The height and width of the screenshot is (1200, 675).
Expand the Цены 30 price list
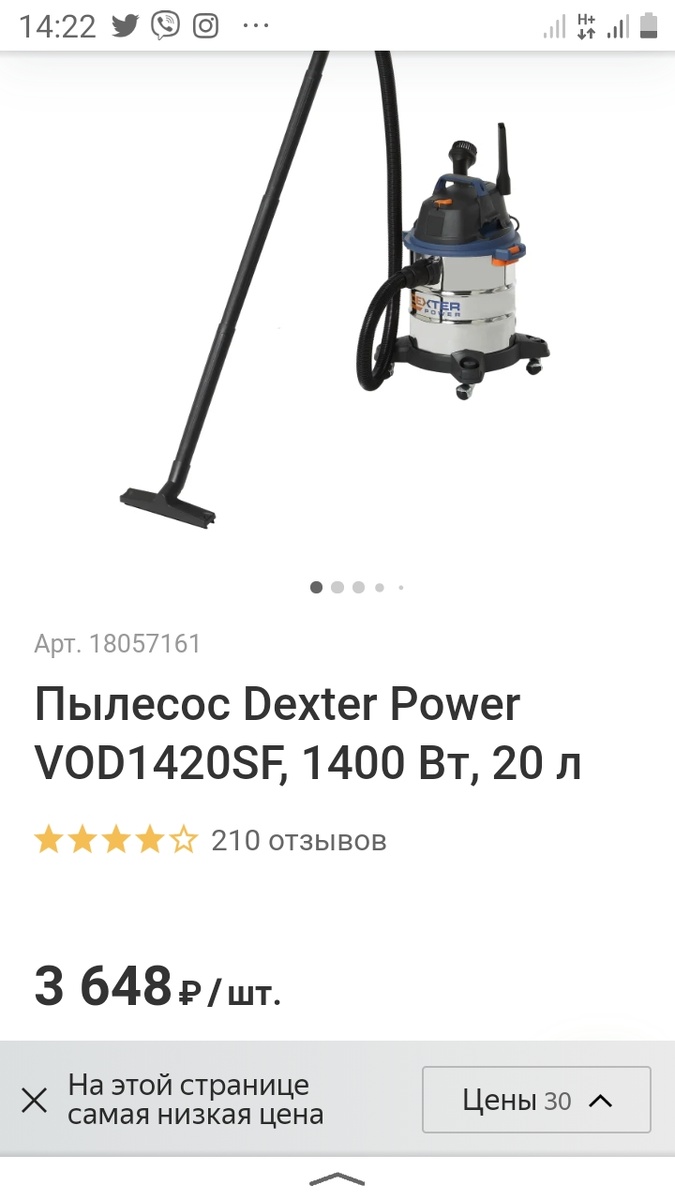point(536,1101)
